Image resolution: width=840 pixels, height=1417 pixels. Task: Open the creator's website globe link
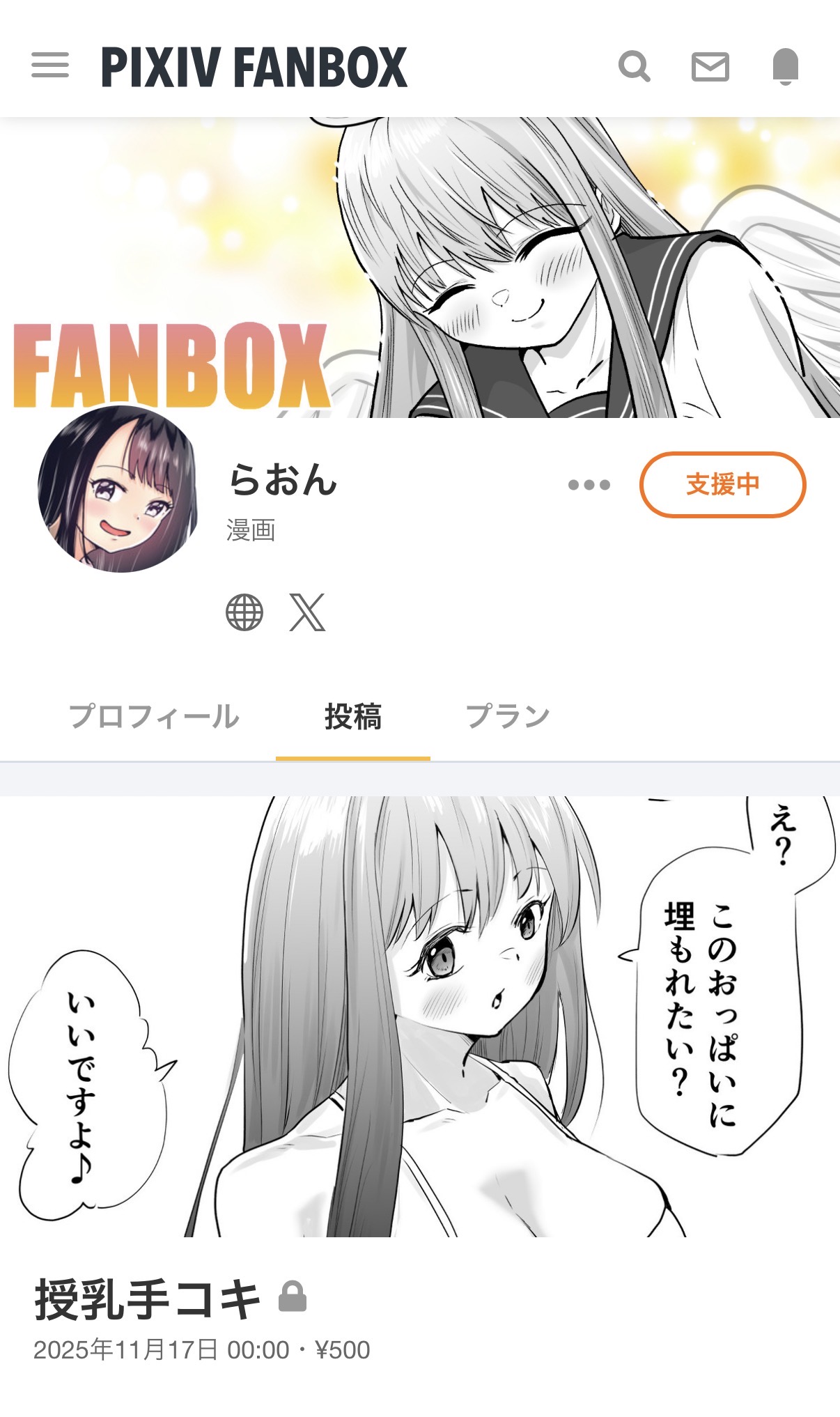pyautogui.click(x=244, y=613)
